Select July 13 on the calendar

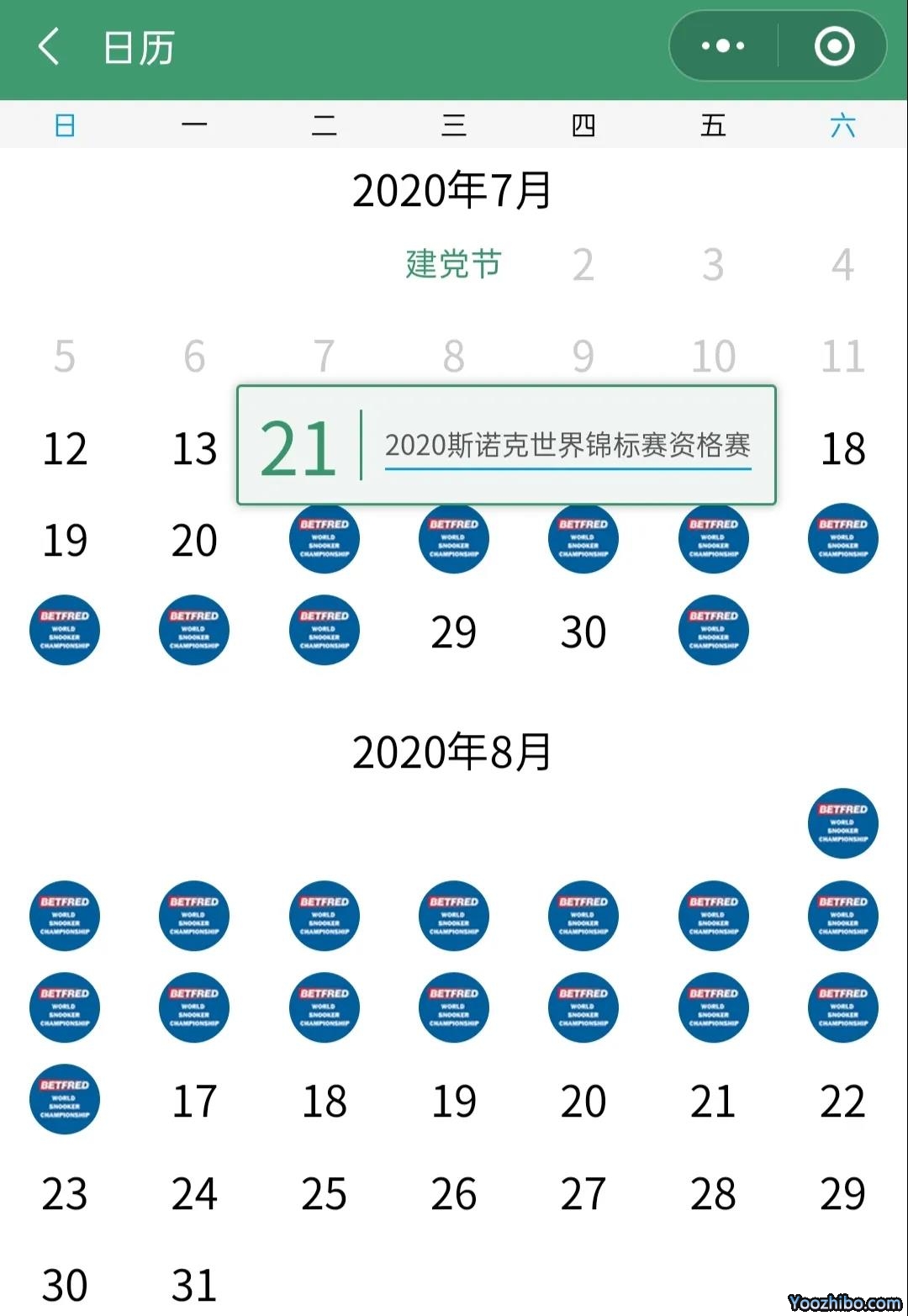194,448
